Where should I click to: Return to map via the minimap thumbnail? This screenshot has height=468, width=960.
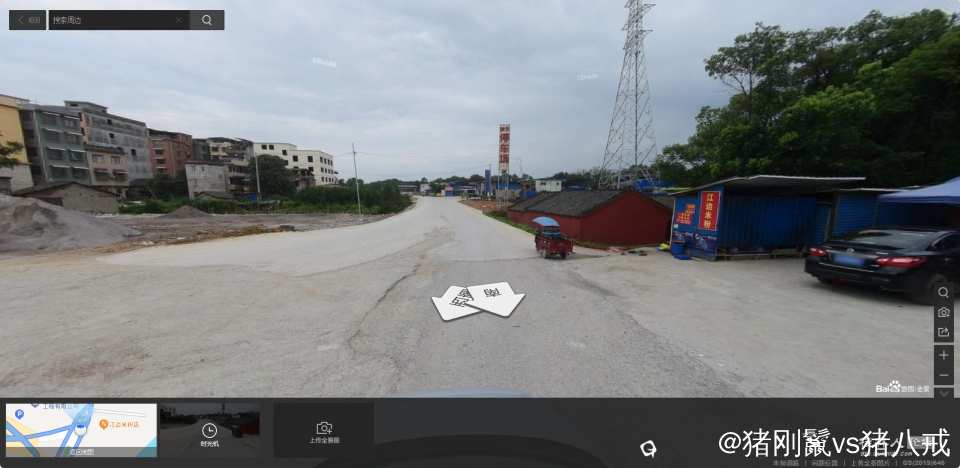click(x=81, y=430)
